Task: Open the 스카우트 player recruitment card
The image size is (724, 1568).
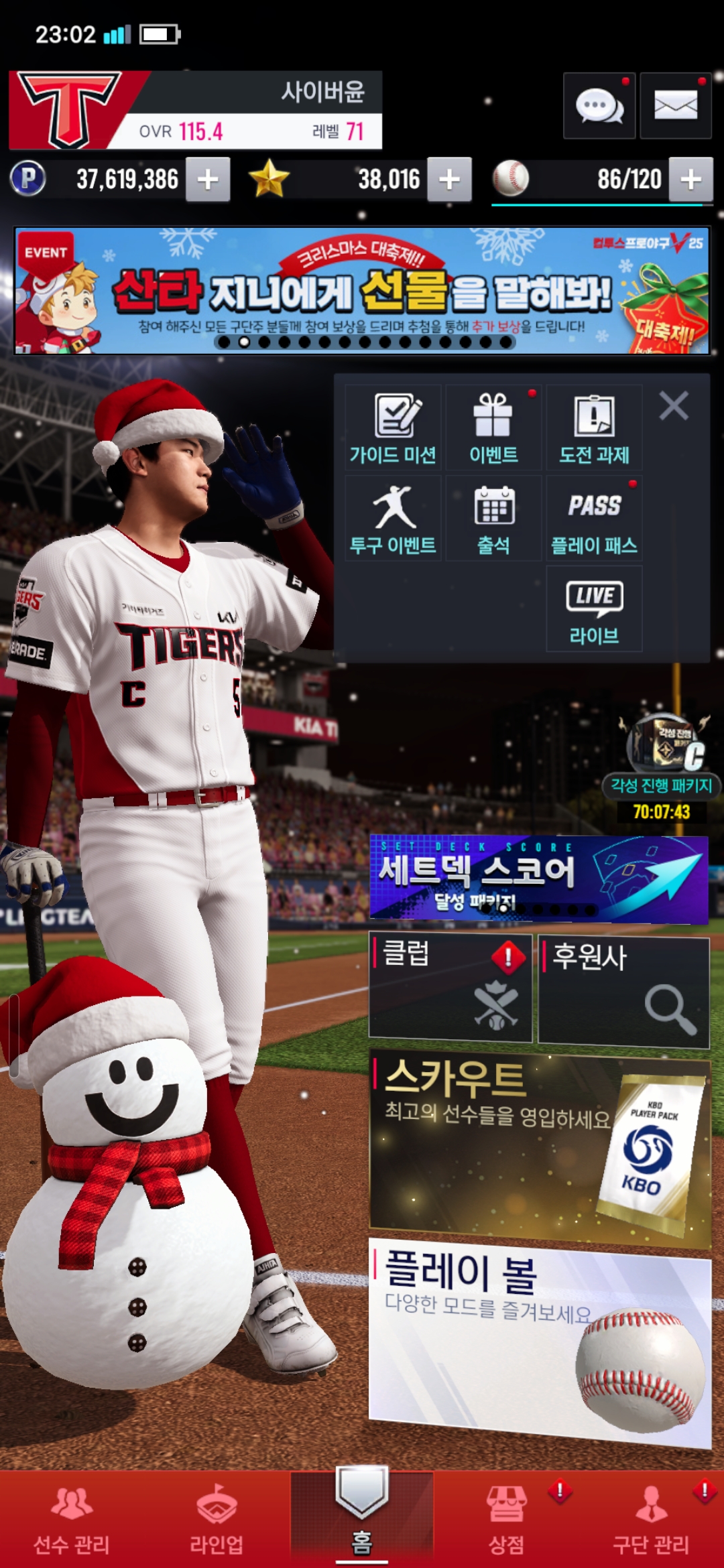Action: coord(539,1149)
